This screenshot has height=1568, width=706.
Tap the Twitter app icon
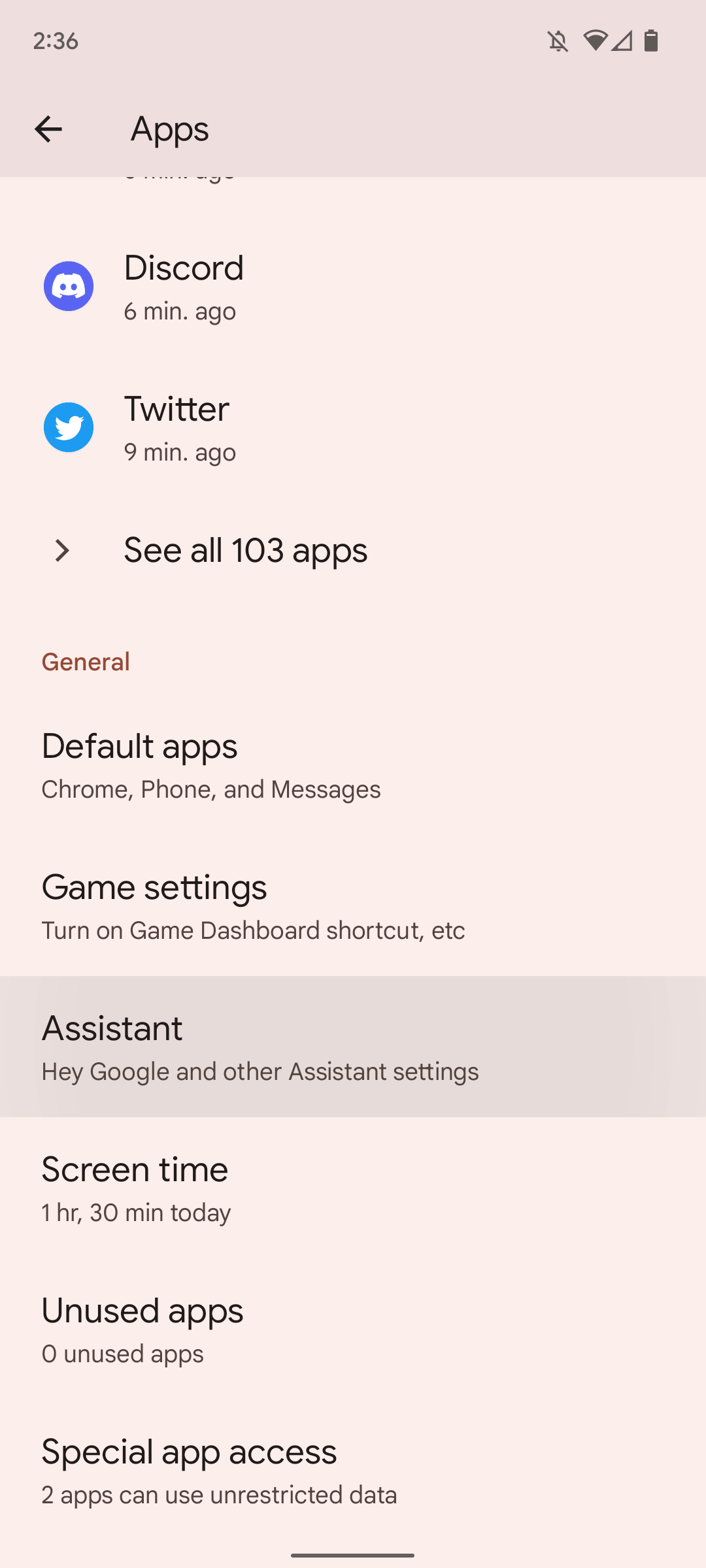[x=68, y=427]
